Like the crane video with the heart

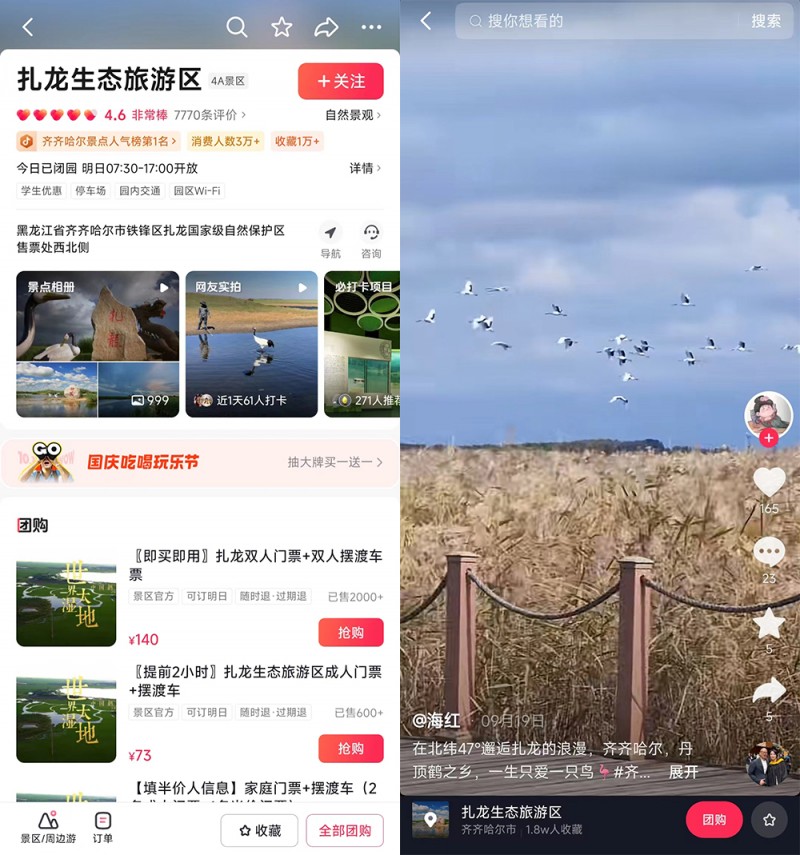pos(769,481)
